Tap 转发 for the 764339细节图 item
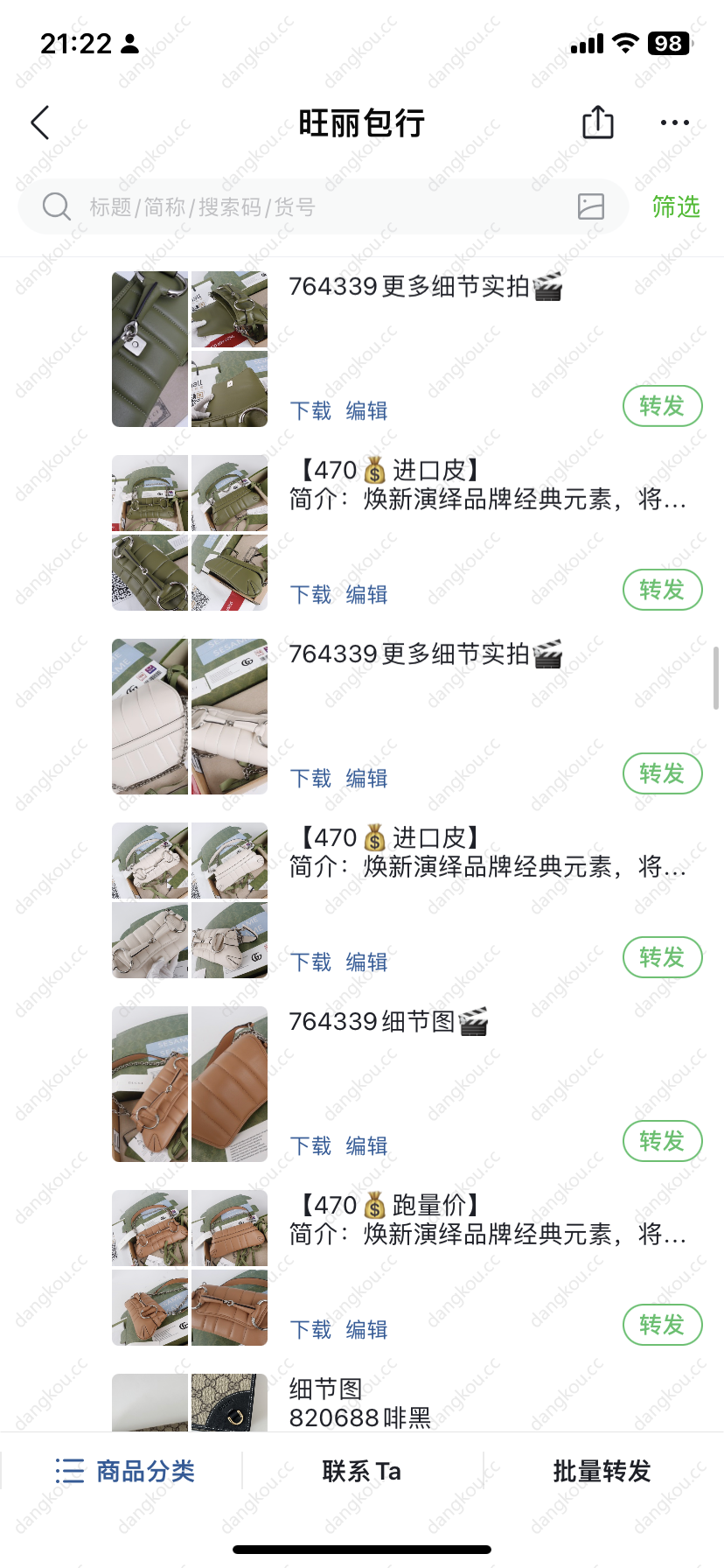Viewport: 724px width, 1568px height. [662, 1141]
